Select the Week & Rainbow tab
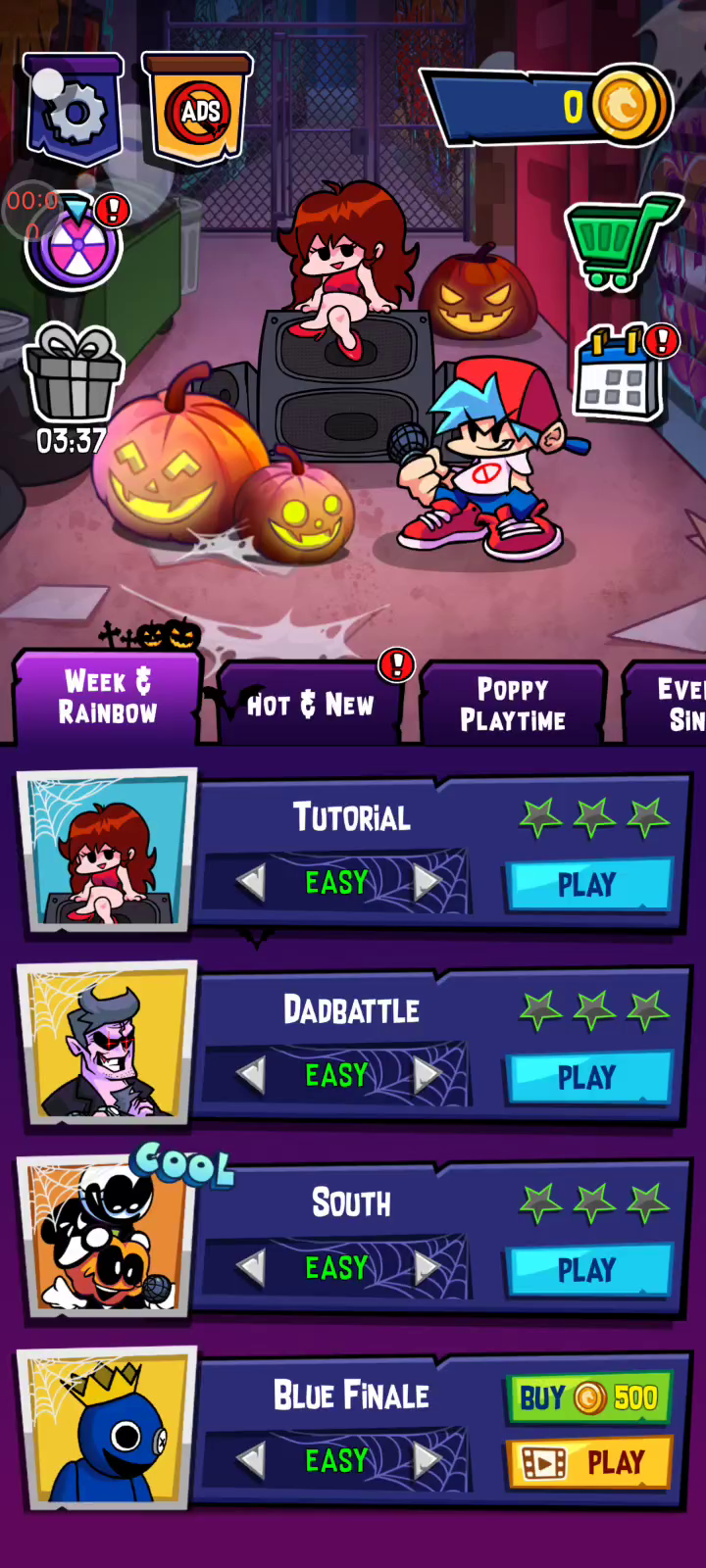706x1568 pixels. pos(108,696)
